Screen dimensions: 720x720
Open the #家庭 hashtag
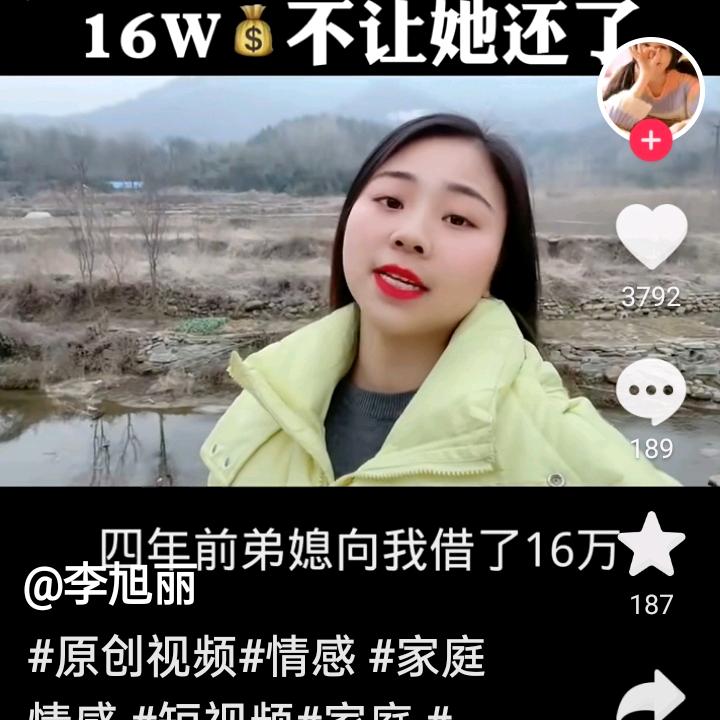click(x=427, y=657)
